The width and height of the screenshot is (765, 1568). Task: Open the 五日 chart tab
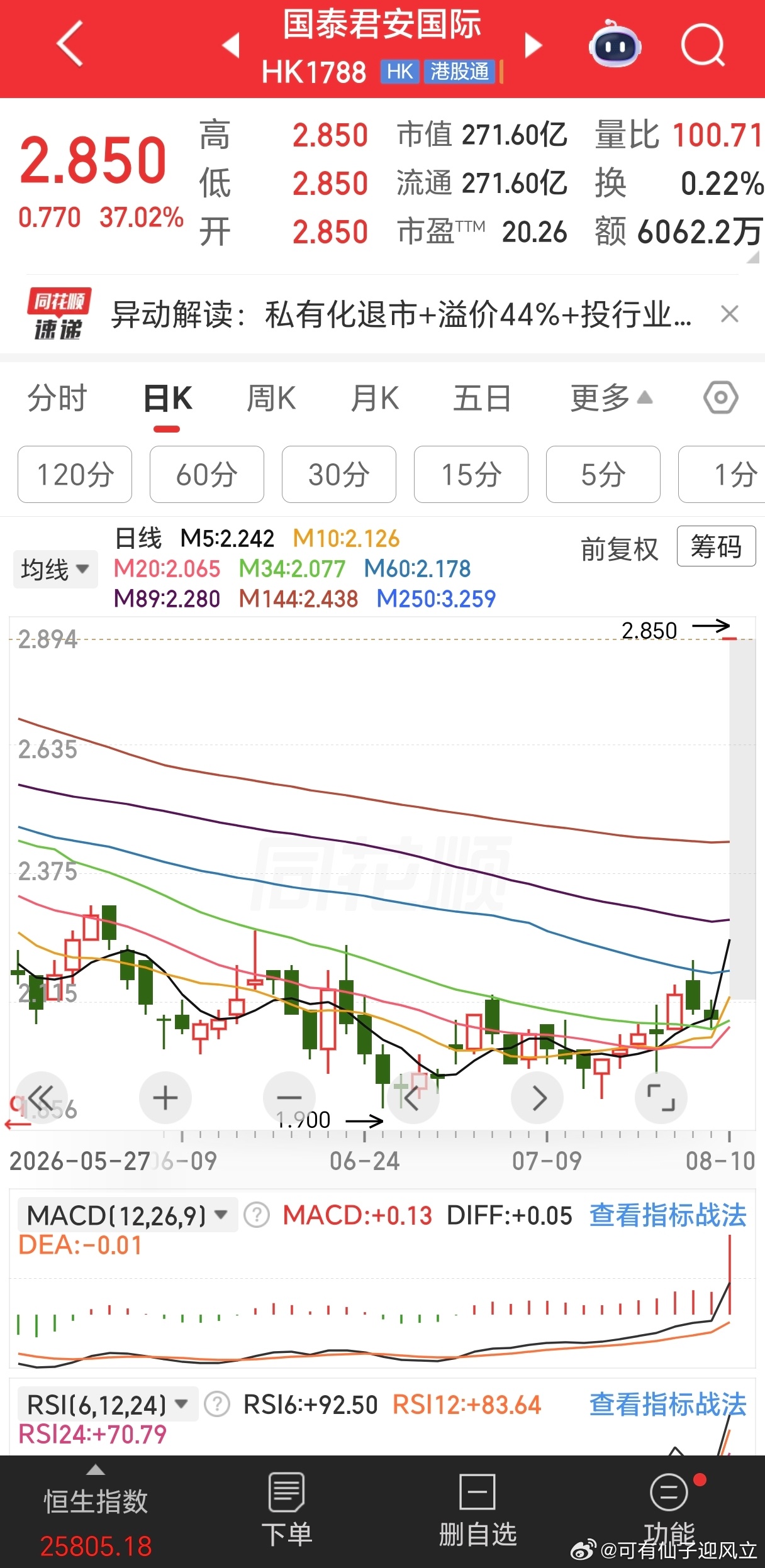point(482,399)
